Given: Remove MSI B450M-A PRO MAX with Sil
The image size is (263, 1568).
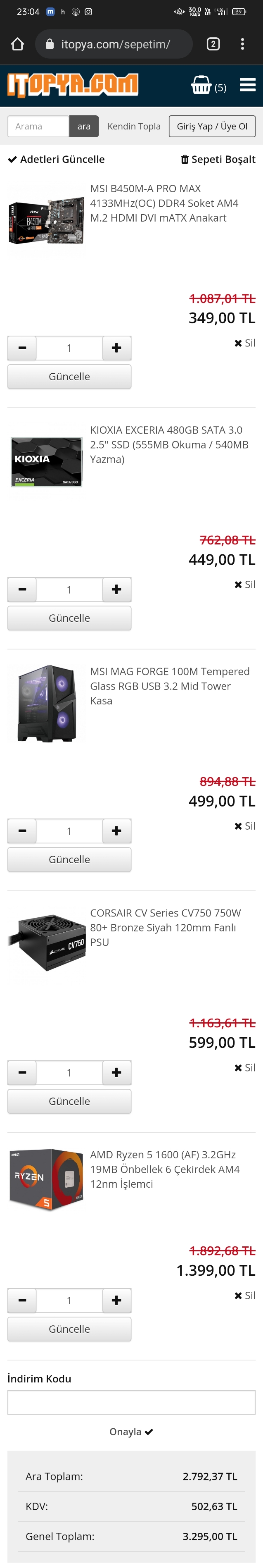Looking at the screenshot, I should pos(245,343).
